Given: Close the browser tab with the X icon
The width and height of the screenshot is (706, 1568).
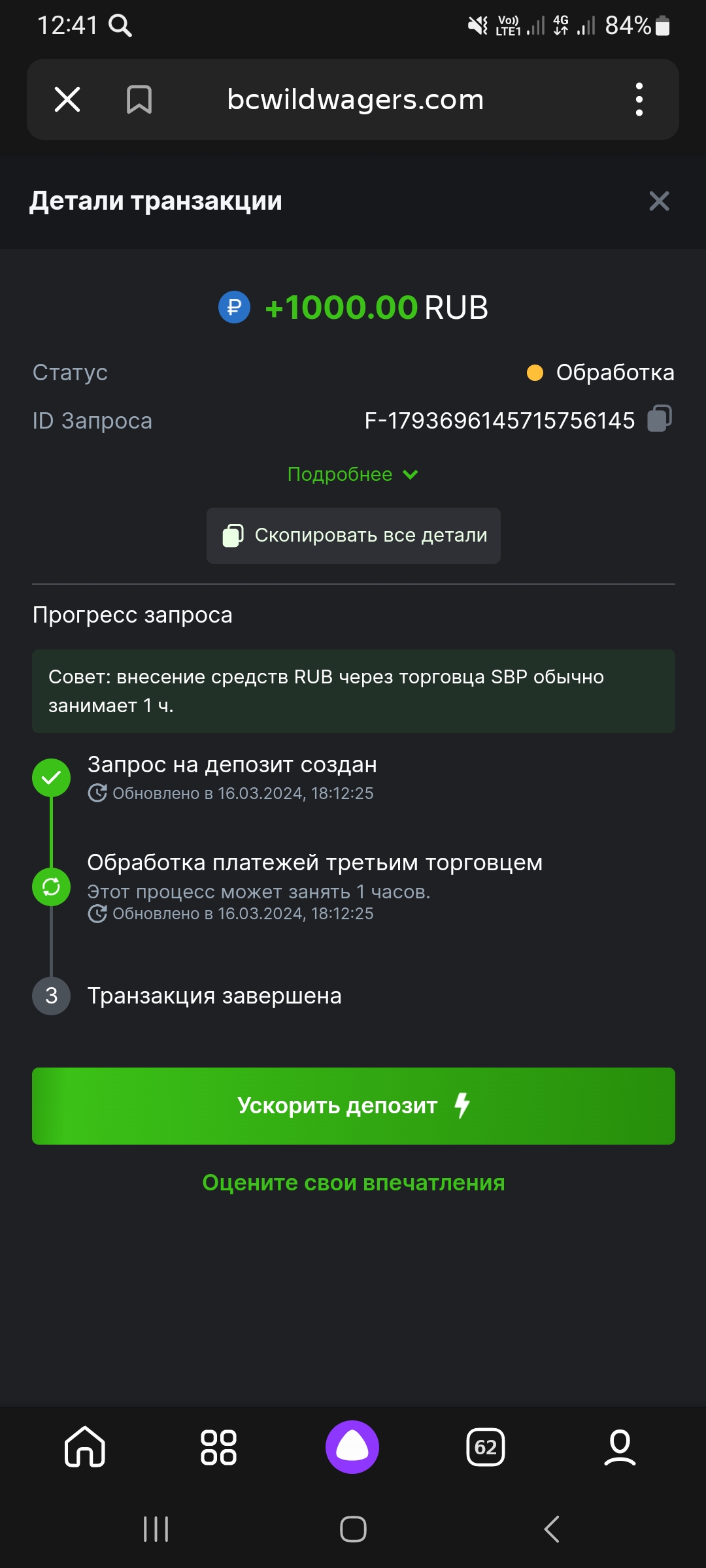Looking at the screenshot, I should tap(67, 99).
